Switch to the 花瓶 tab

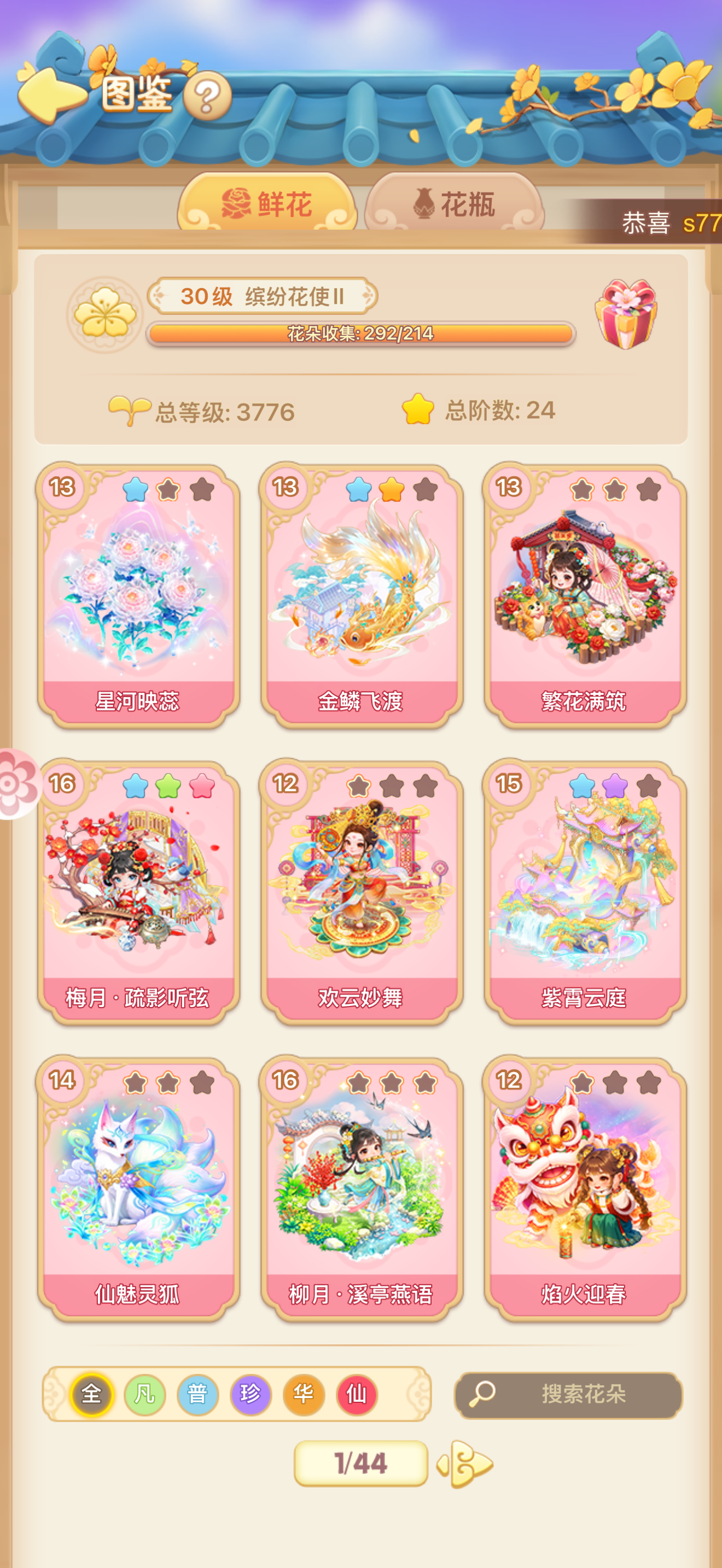454,203
